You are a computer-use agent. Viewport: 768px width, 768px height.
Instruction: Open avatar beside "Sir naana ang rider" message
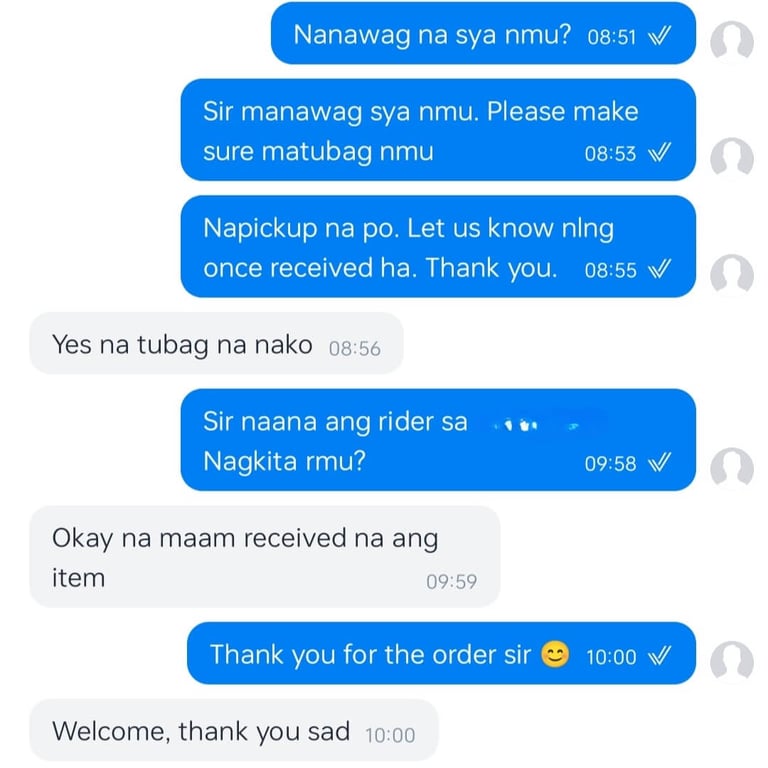731,466
